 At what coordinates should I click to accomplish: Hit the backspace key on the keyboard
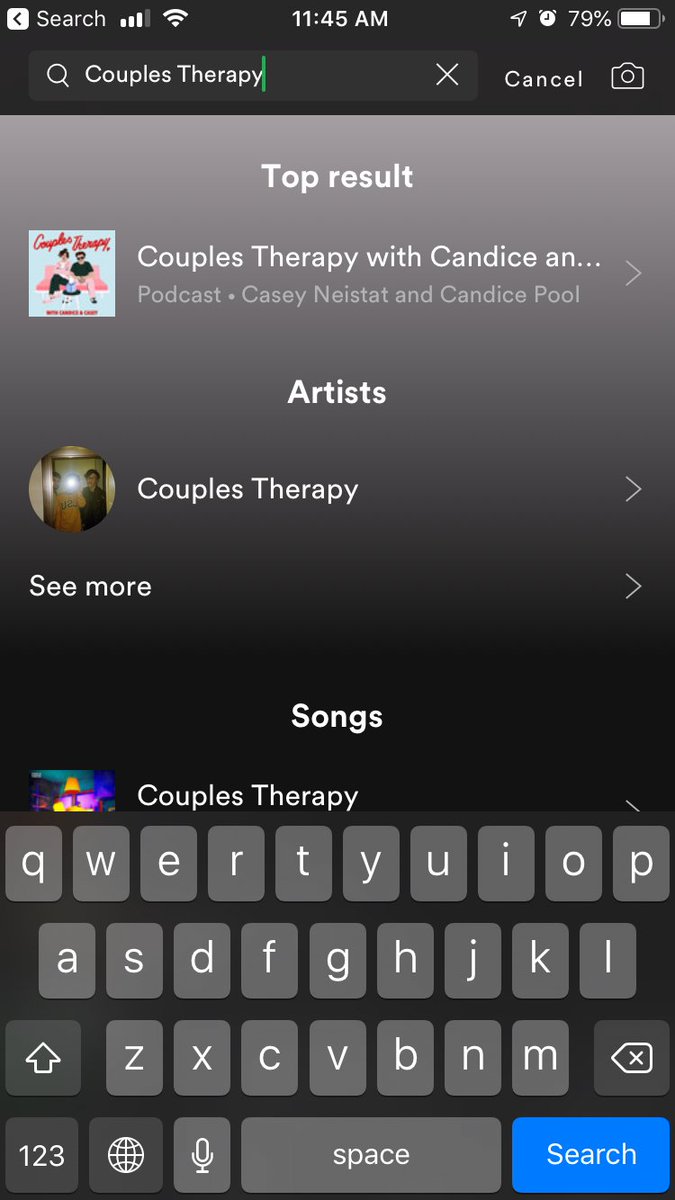point(631,1057)
